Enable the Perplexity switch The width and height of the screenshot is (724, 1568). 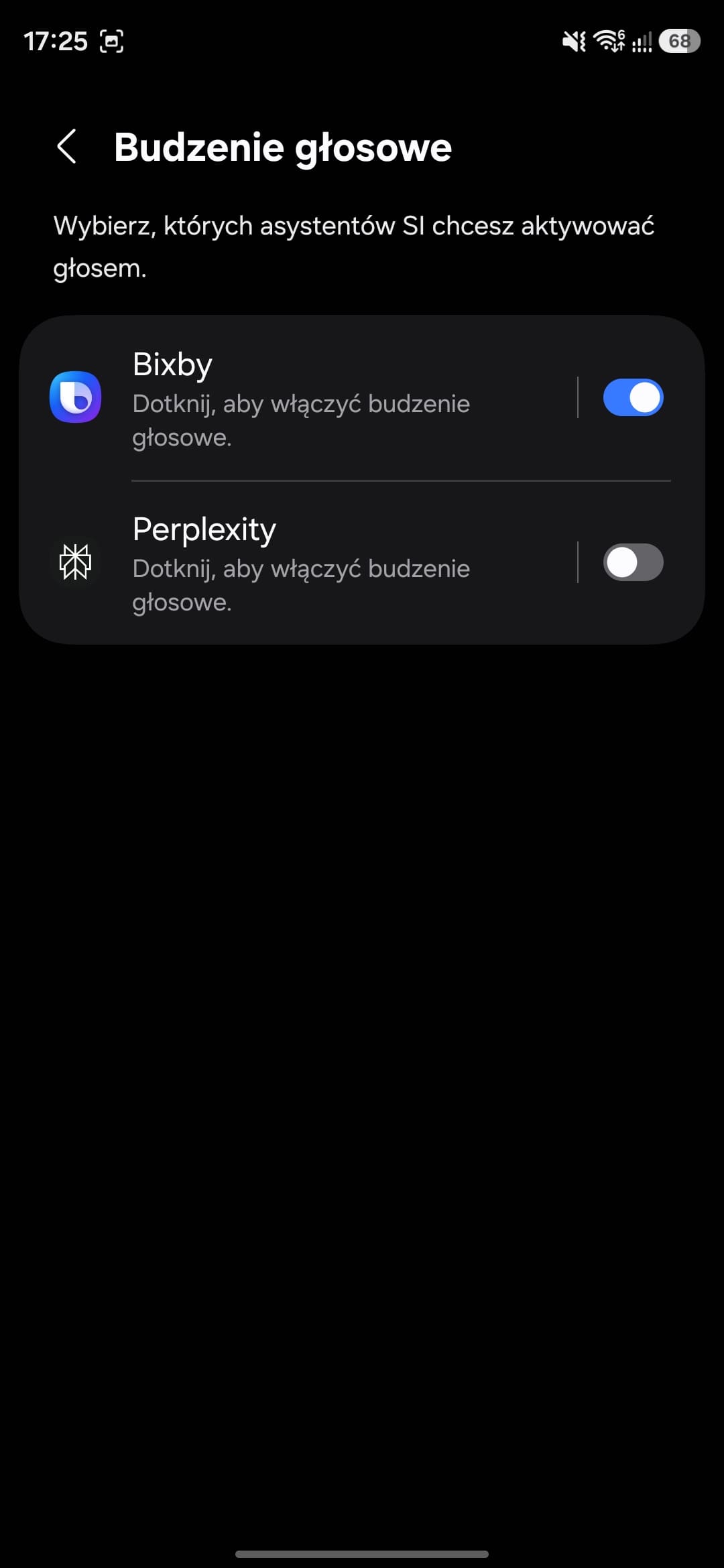coord(633,563)
